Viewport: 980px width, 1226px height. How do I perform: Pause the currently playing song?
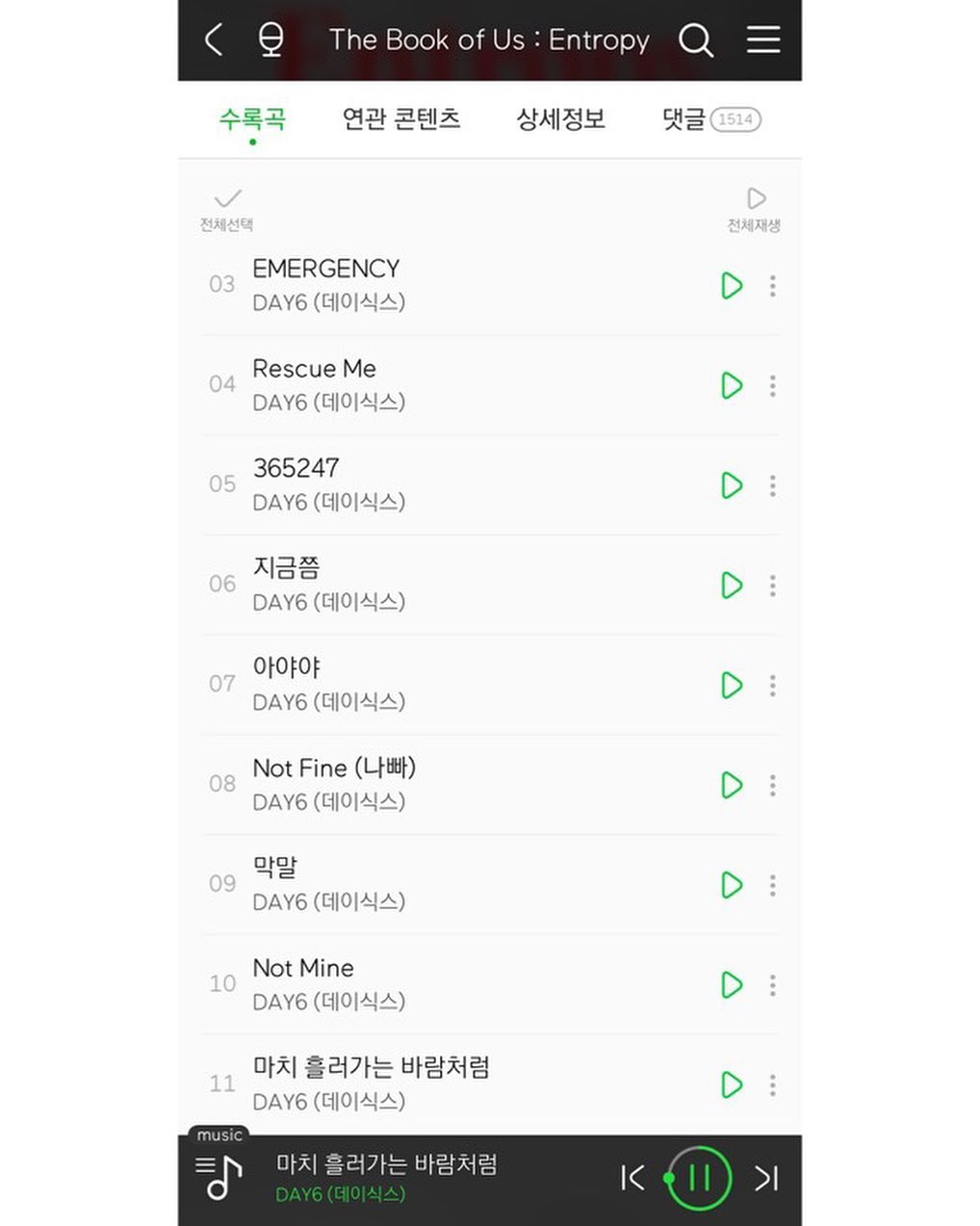[700, 1178]
